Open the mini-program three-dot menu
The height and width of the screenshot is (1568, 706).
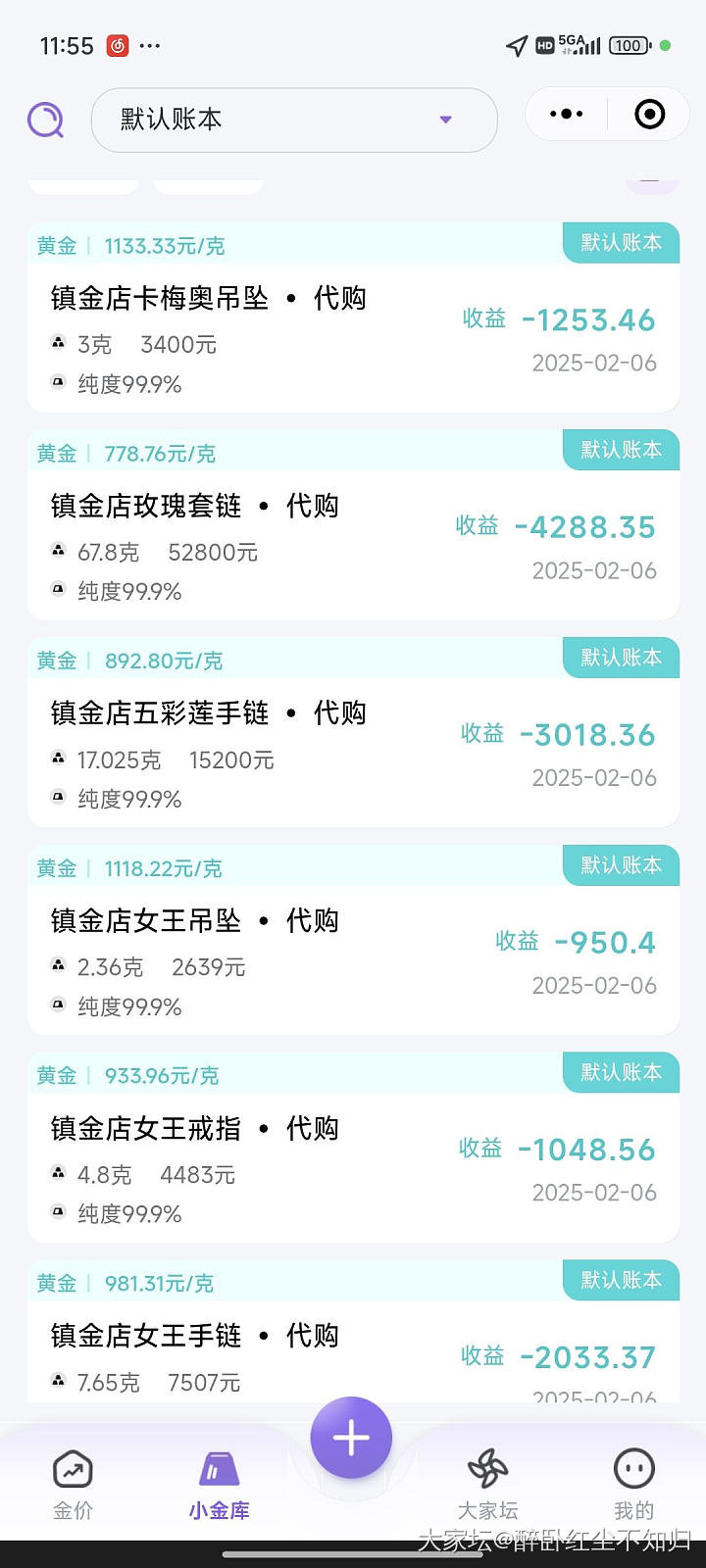(x=567, y=115)
